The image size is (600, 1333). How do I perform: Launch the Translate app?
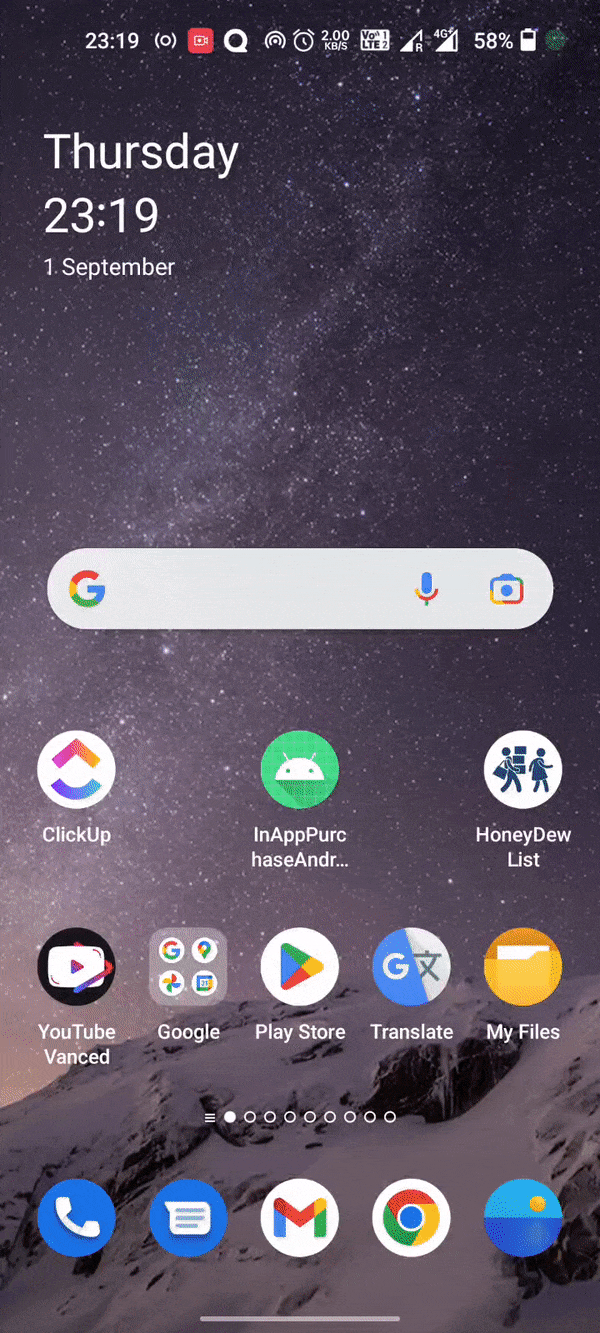coord(411,967)
